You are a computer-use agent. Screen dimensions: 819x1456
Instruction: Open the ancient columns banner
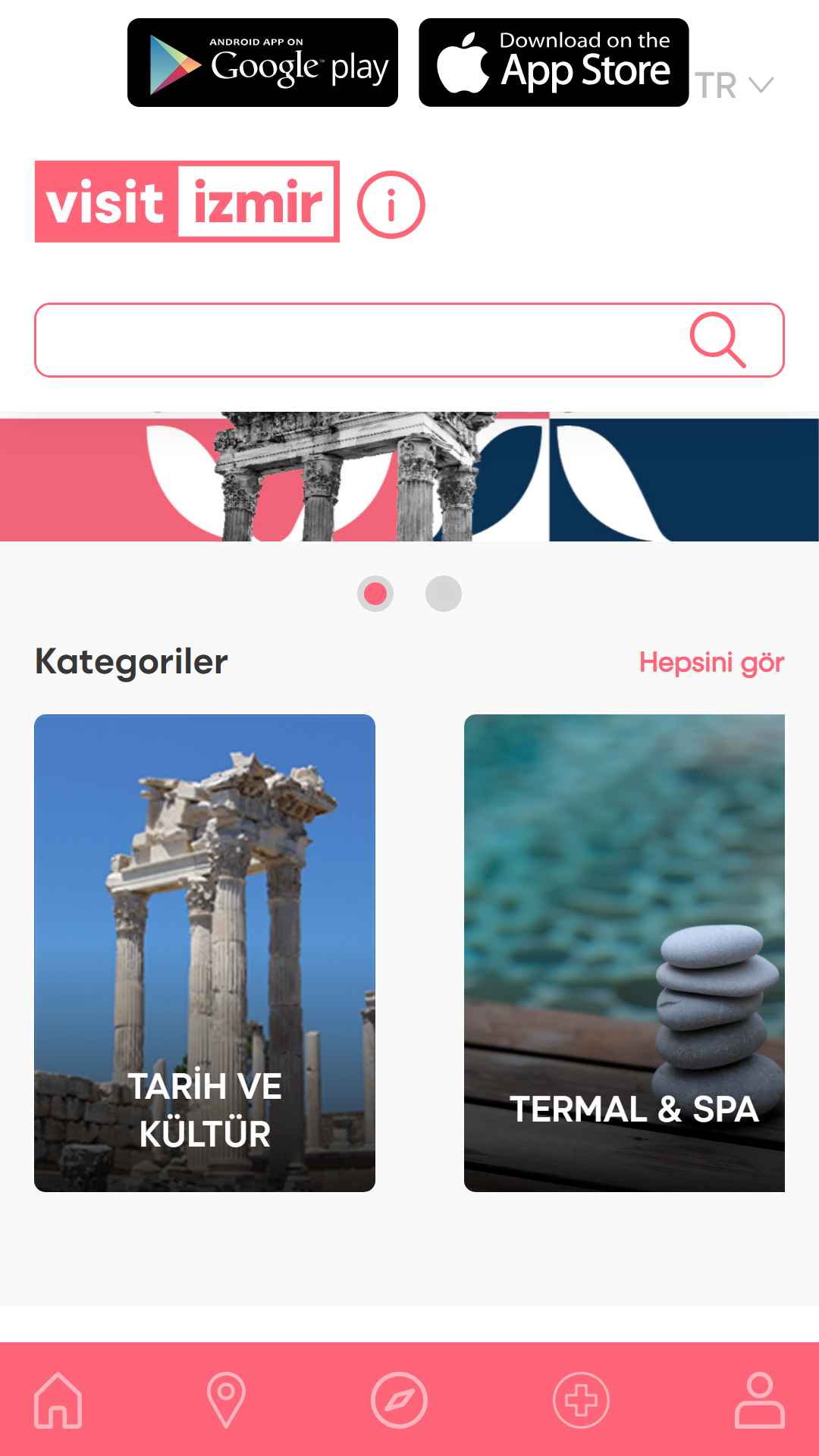coord(409,476)
